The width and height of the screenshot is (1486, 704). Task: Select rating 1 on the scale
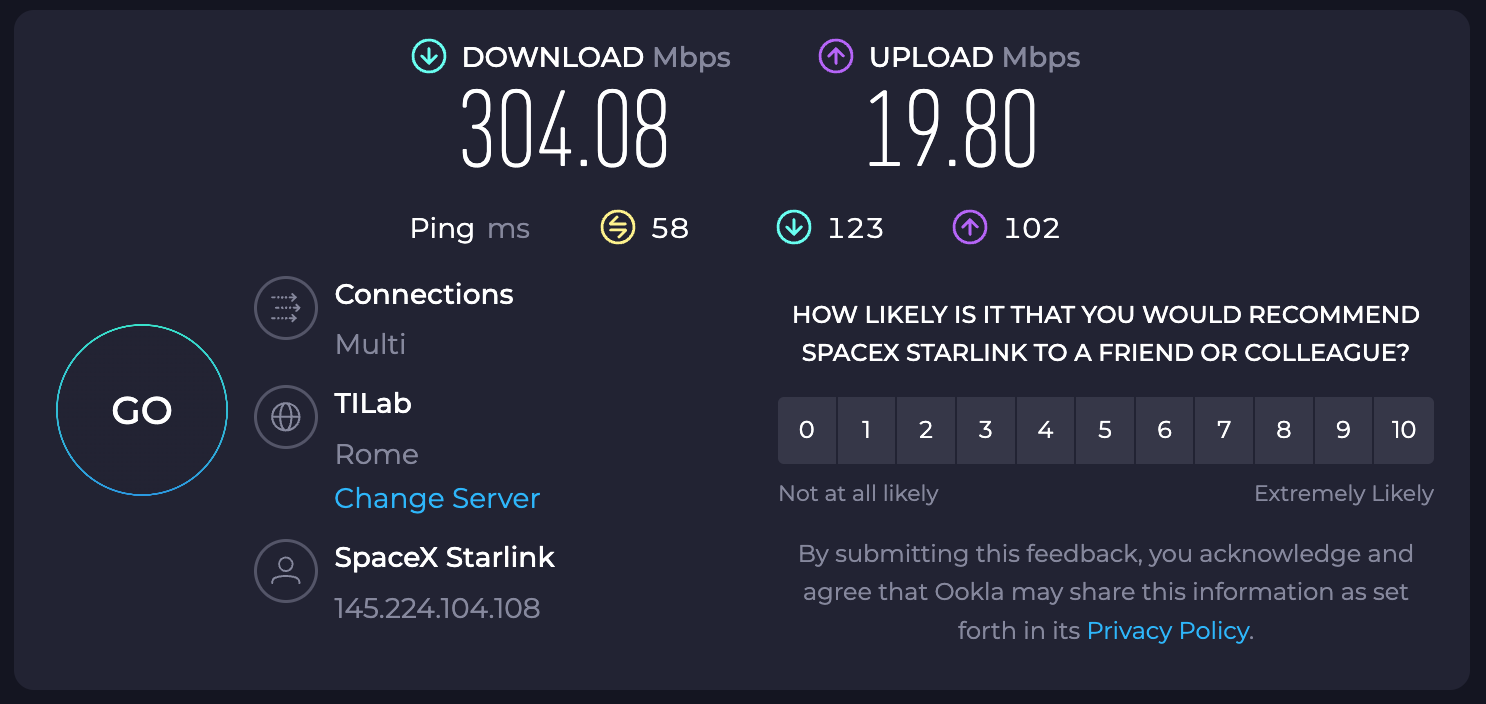pos(866,430)
